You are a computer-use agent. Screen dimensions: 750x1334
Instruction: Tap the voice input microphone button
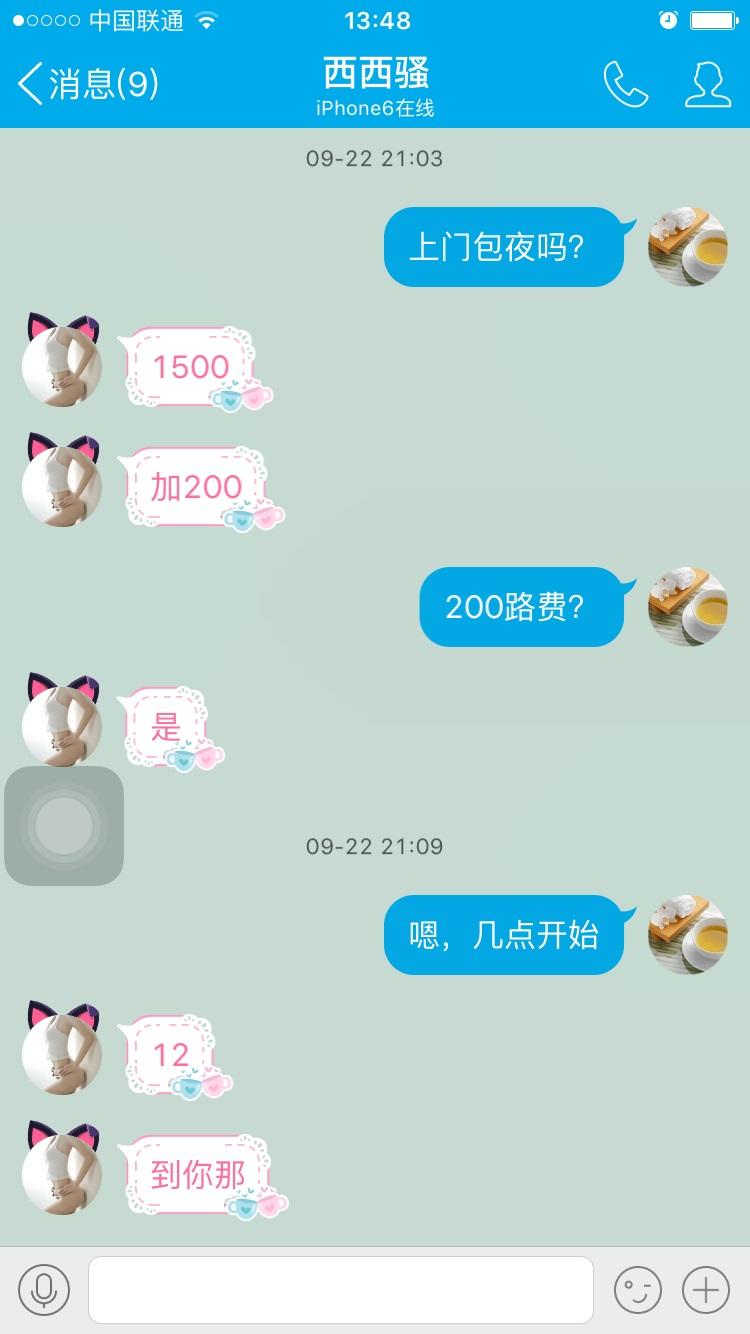coord(43,1290)
